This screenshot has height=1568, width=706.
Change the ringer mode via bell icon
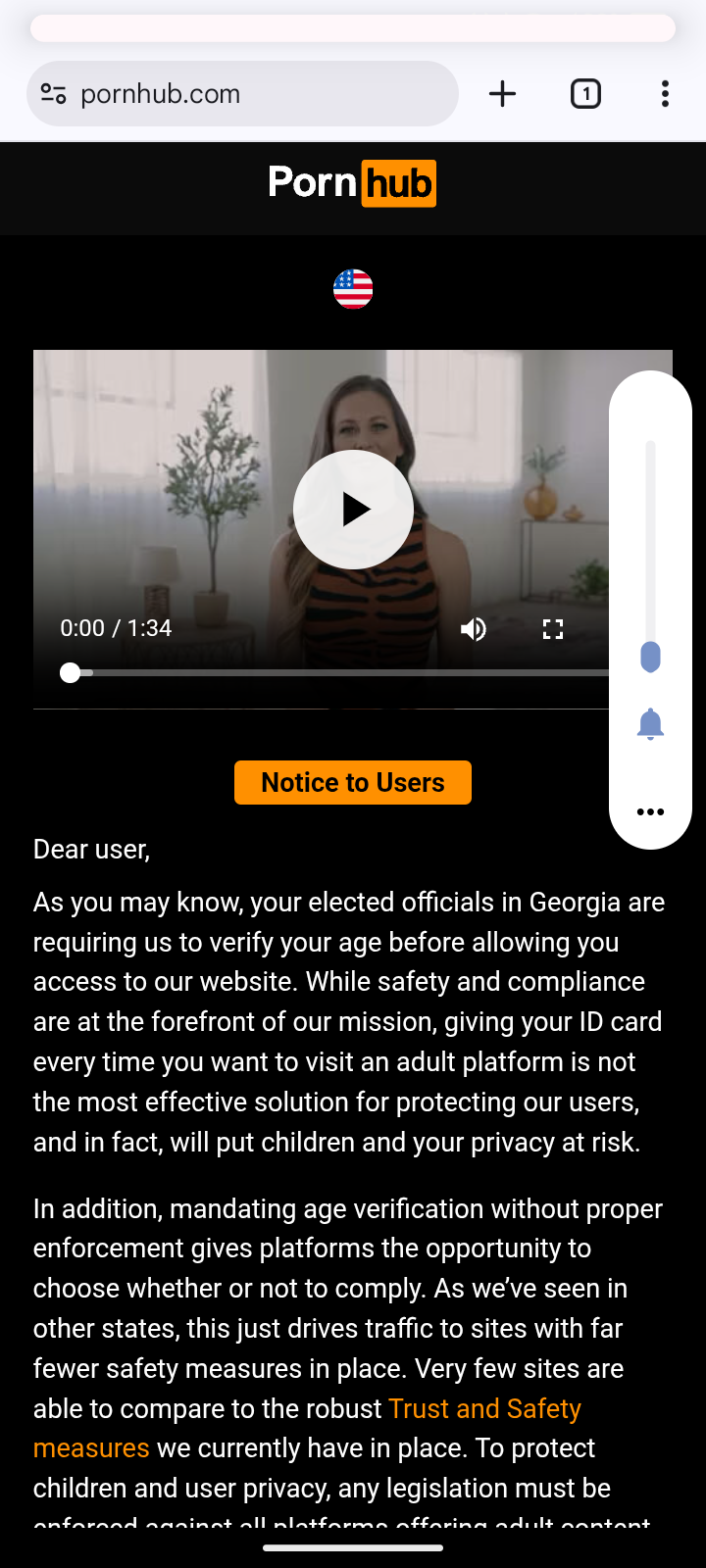coord(650,724)
